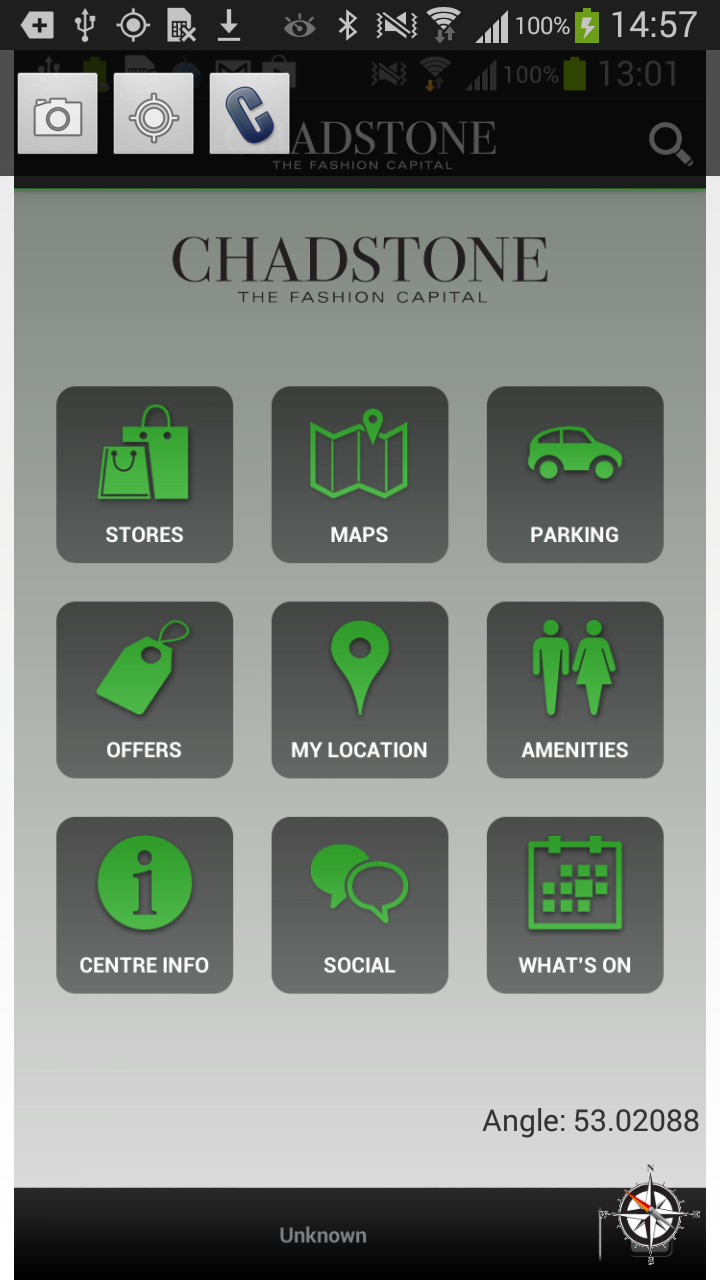This screenshot has width=720, height=1280.
Task: Tap the camera overlay button
Action: 58,113
